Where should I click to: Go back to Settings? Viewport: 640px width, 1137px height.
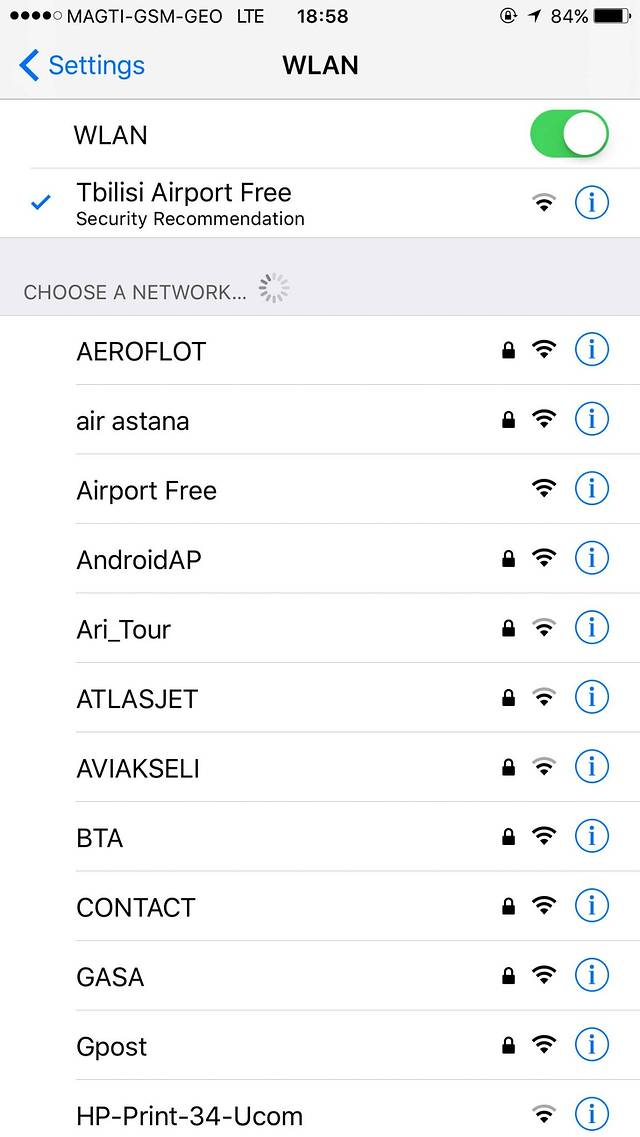point(82,66)
